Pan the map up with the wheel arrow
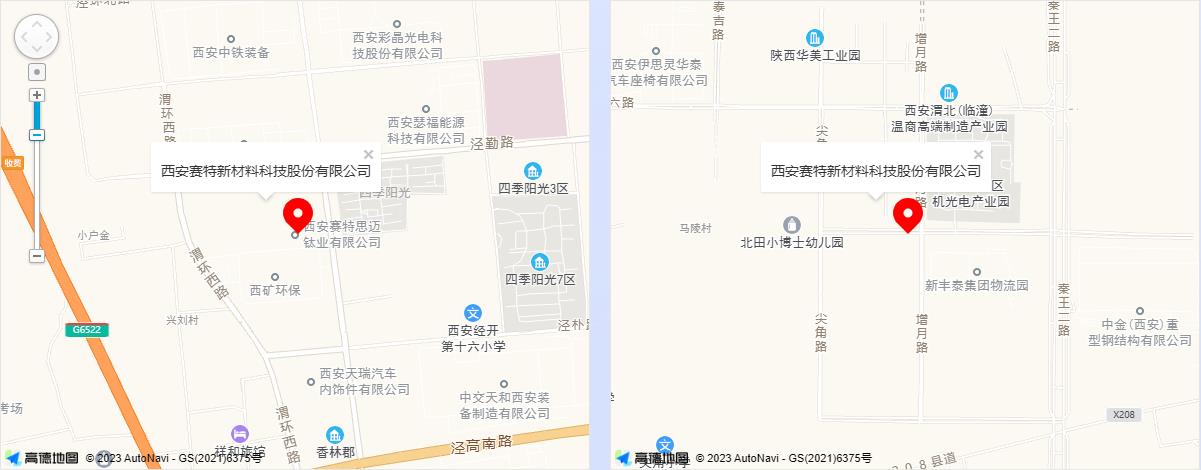The height and width of the screenshot is (470, 1201). 37,23
